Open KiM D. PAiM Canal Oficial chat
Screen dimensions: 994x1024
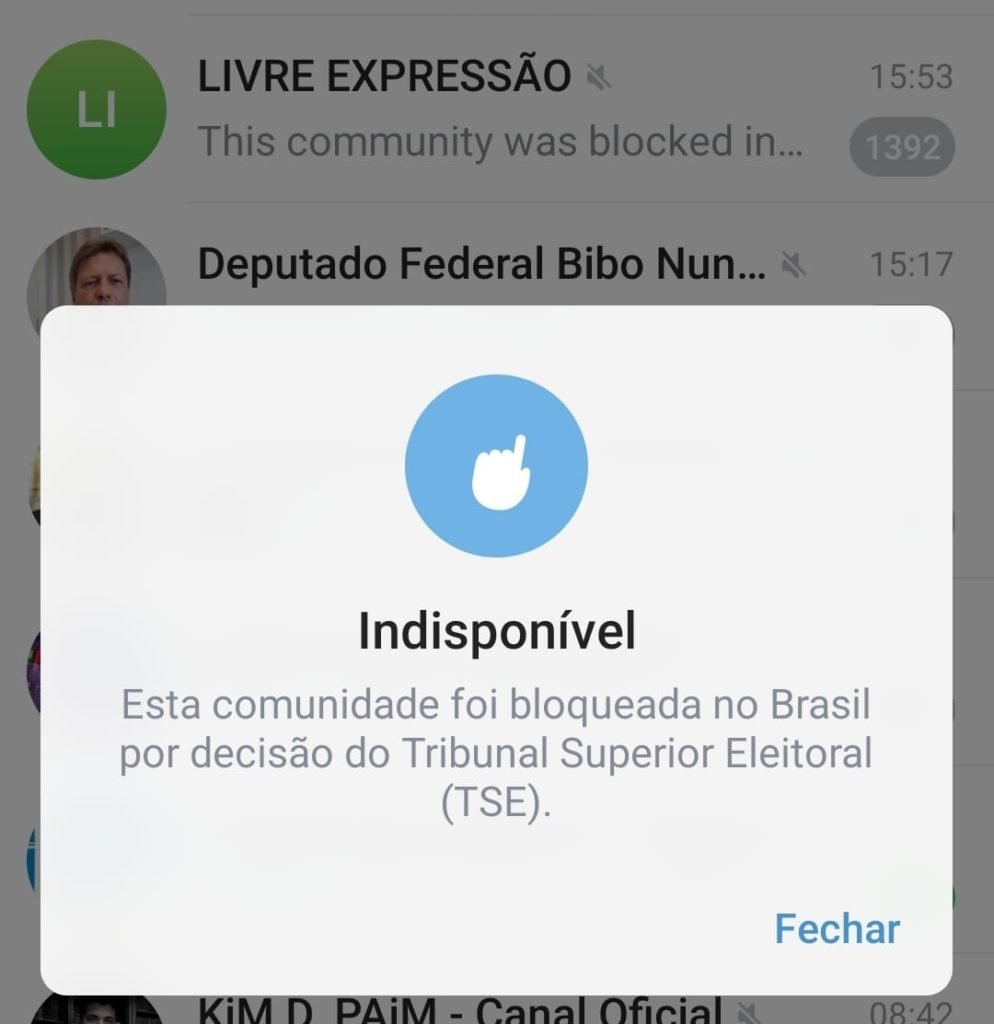point(460,1008)
